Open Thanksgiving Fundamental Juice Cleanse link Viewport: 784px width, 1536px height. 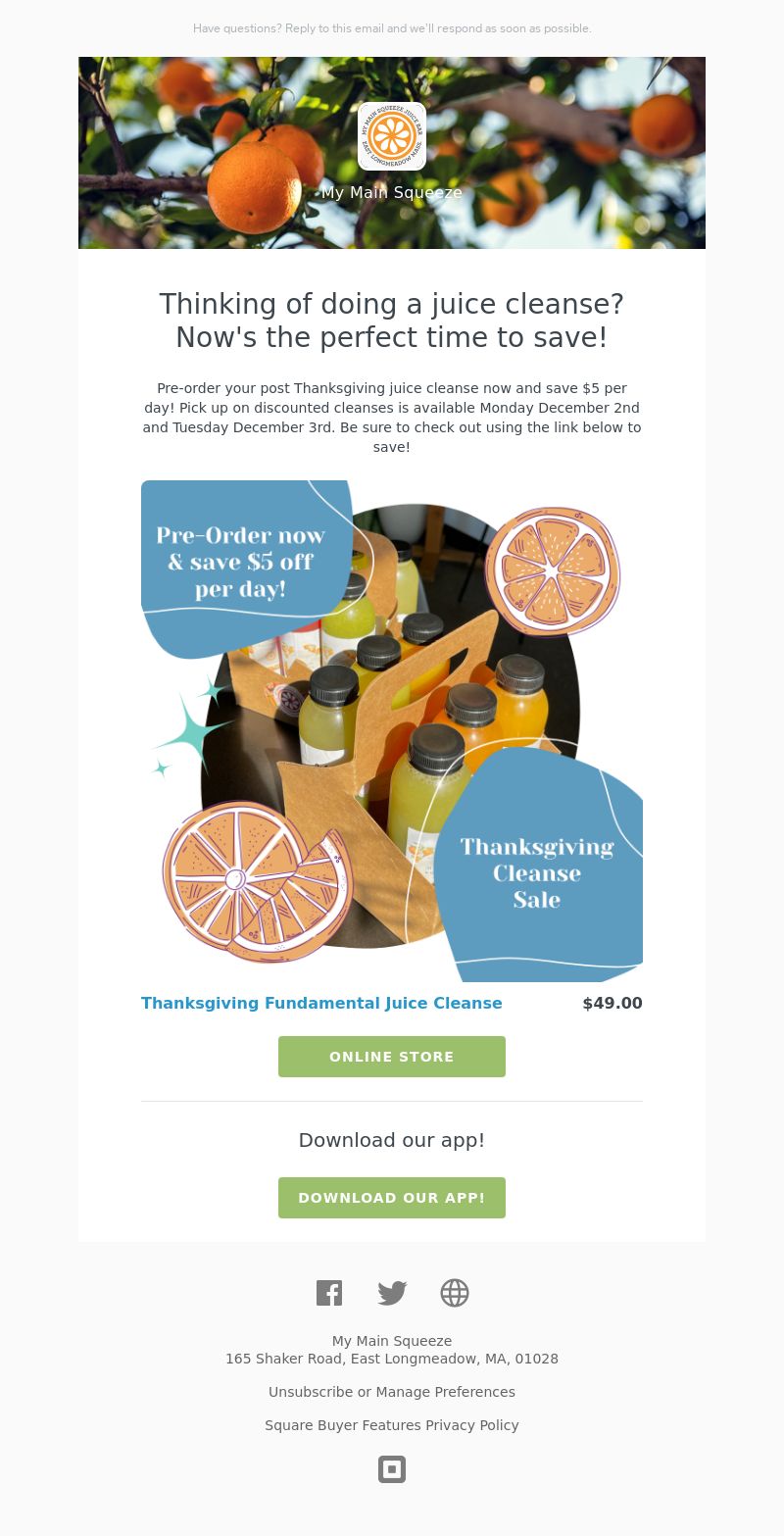[x=321, y=1003]
